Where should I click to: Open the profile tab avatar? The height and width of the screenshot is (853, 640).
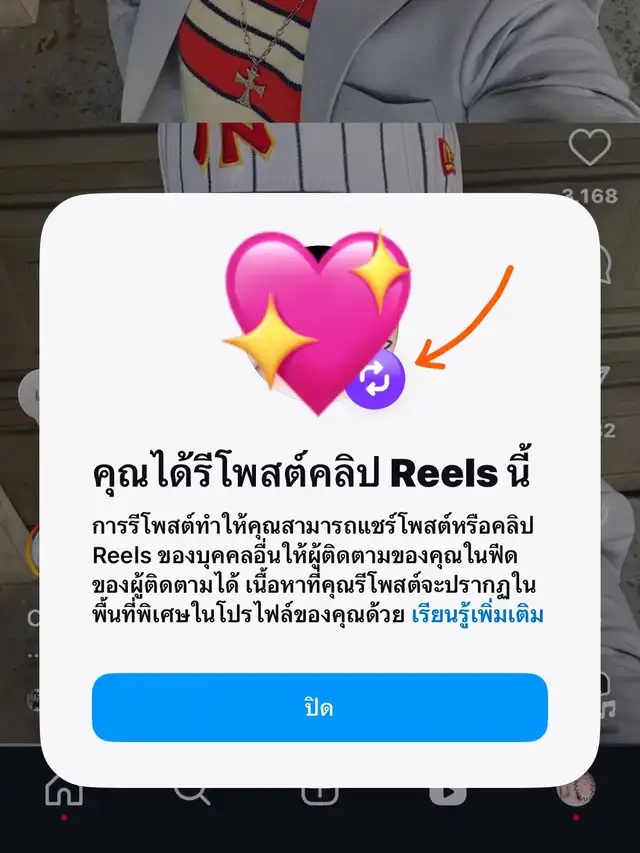(577, 789)
